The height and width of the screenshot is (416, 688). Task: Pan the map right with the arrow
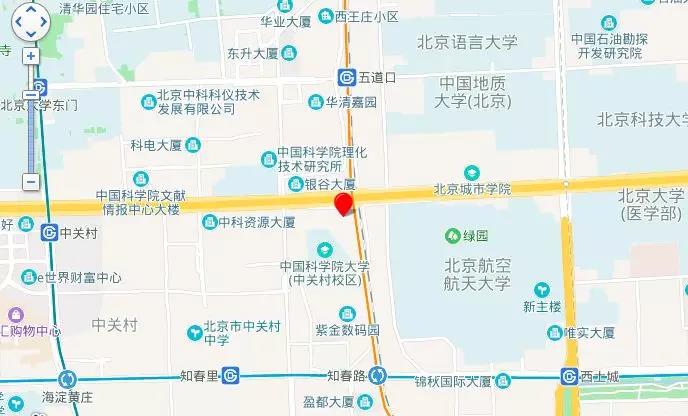point(44,22)
